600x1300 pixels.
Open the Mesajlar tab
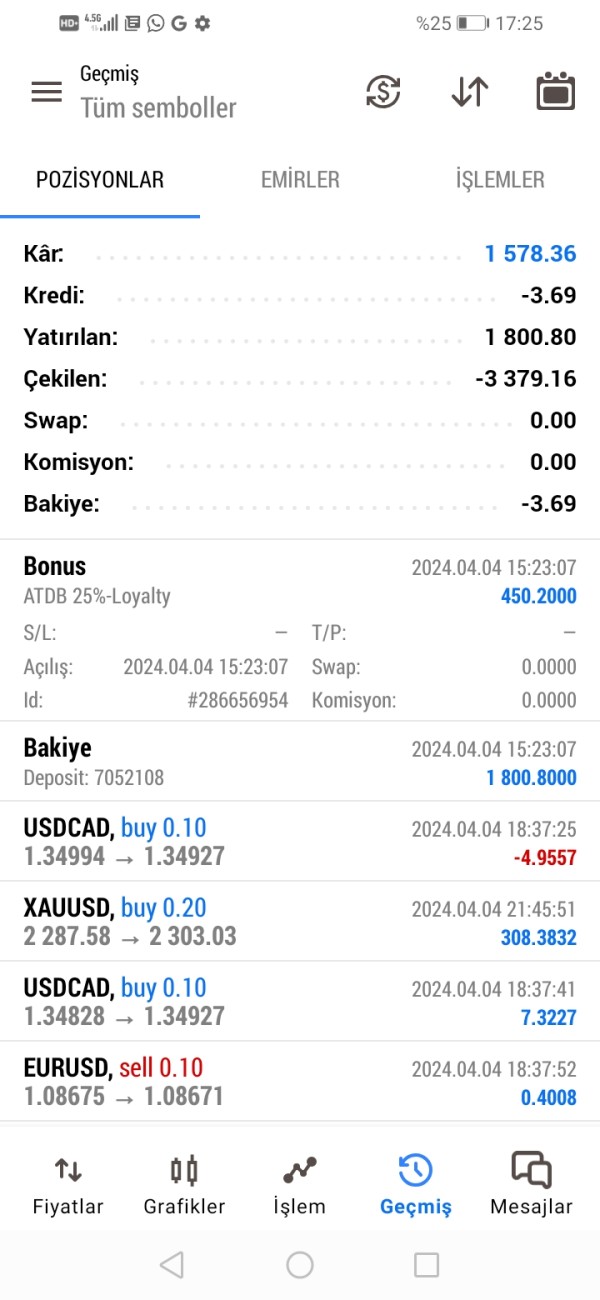[x=531, y=1185]
